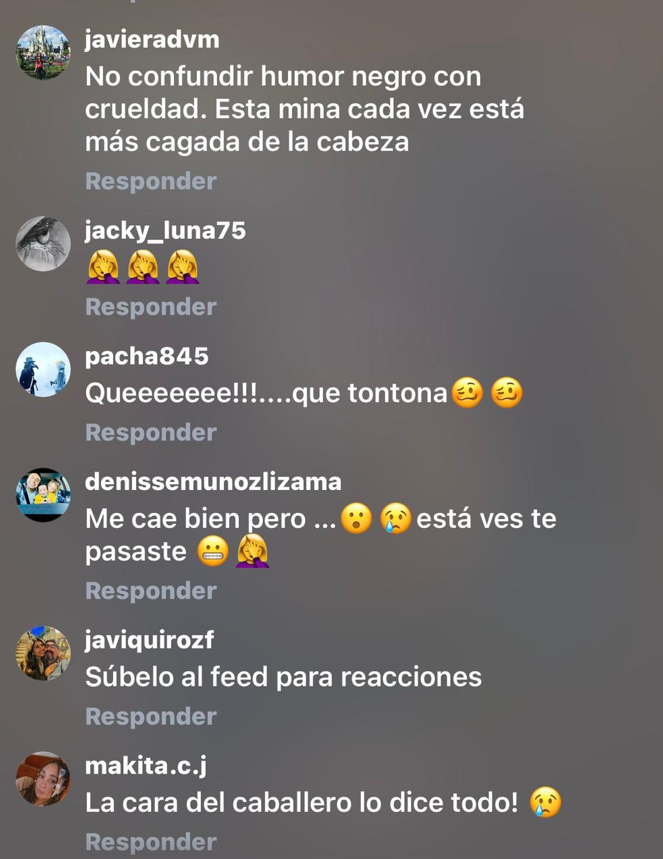
Task: Open javieradvm's profile picture
Action: tap(43, 53)
